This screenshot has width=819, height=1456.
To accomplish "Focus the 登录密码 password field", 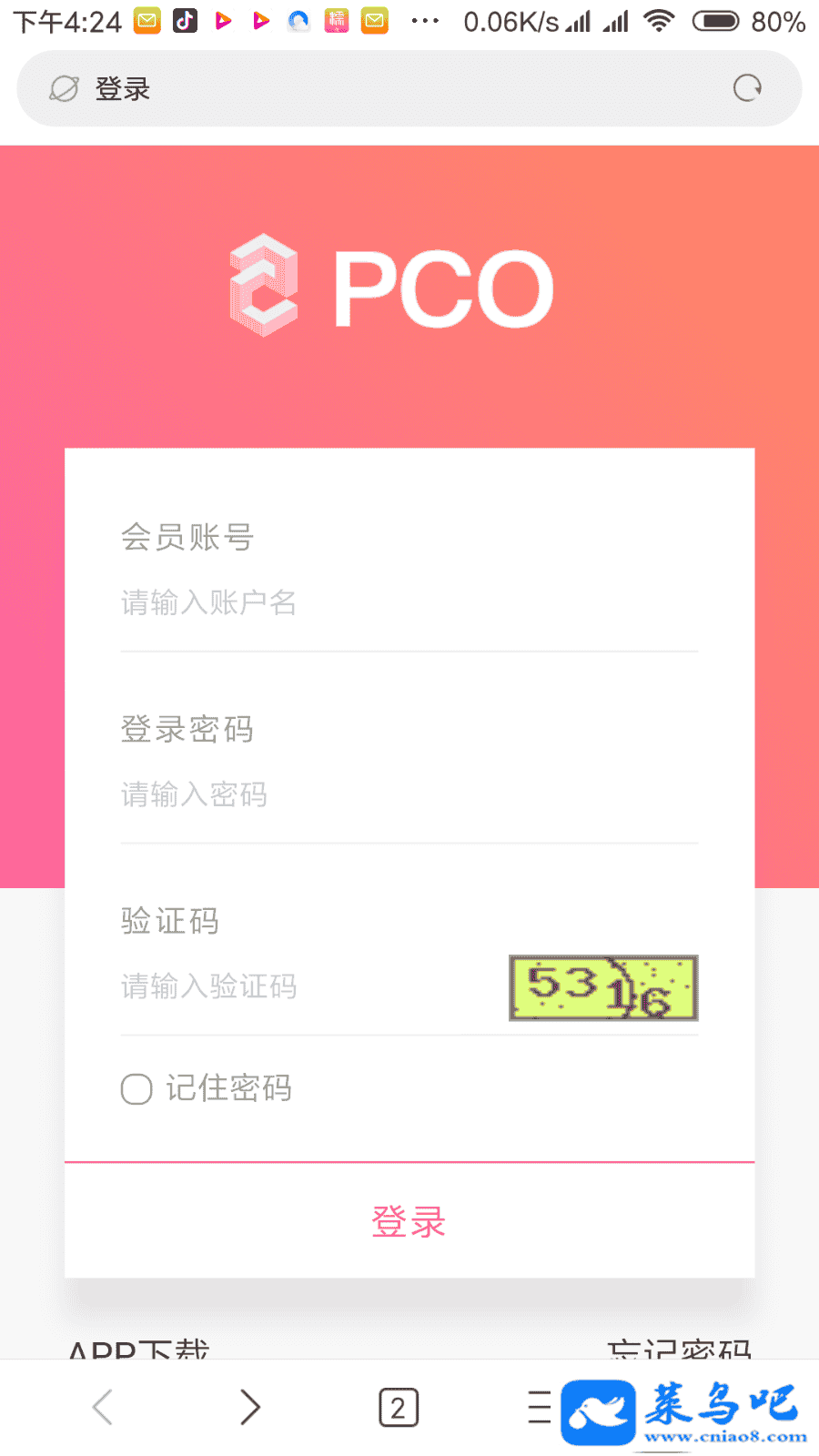I will (409, 794).
